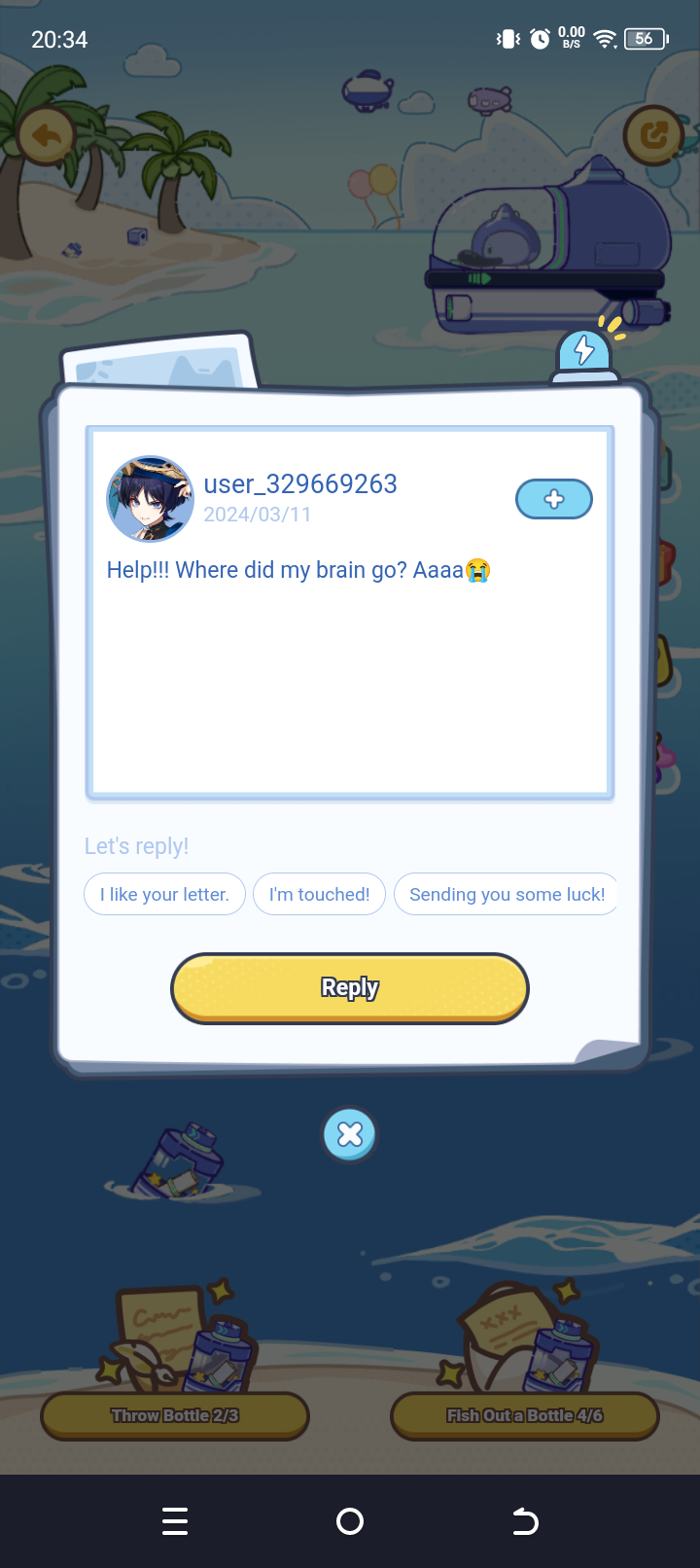The image size is (700, 1568).
Task: Tap the back arrow button top left
Action: [46, 135]
